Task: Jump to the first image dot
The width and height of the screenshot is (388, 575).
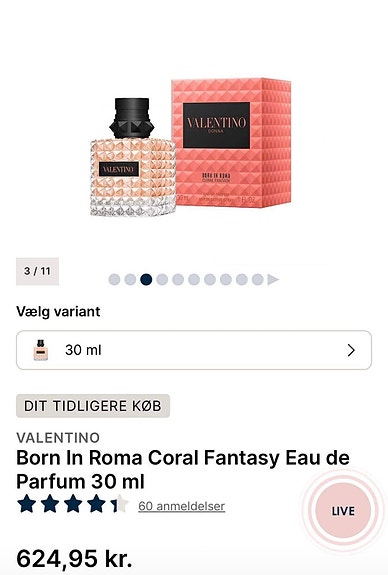Action: (114, 279)
